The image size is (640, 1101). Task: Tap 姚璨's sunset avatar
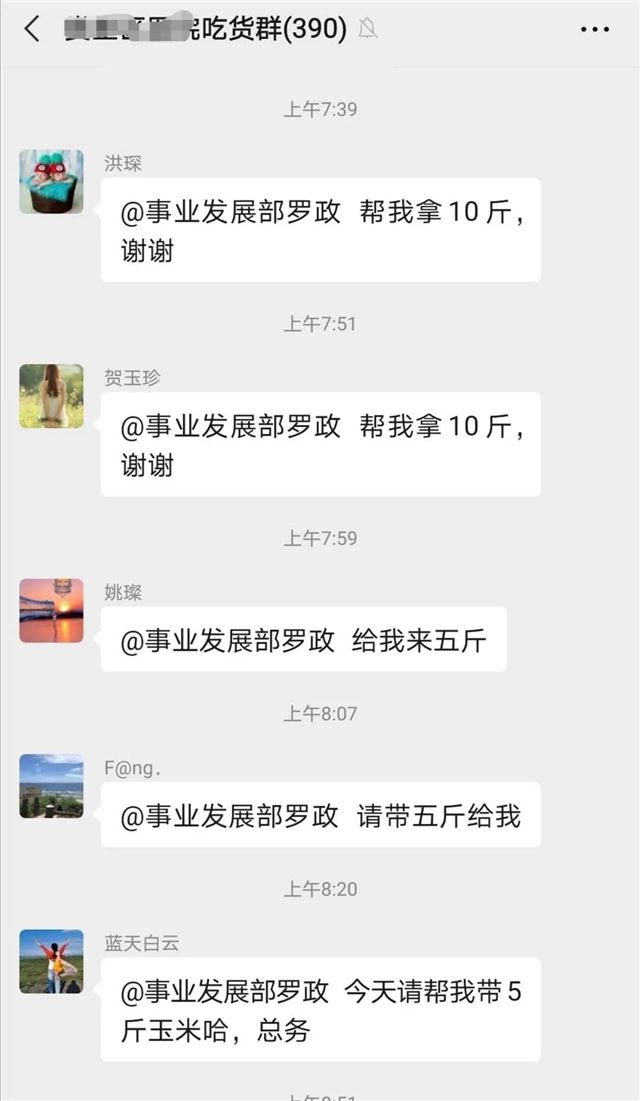click(52, 610)
